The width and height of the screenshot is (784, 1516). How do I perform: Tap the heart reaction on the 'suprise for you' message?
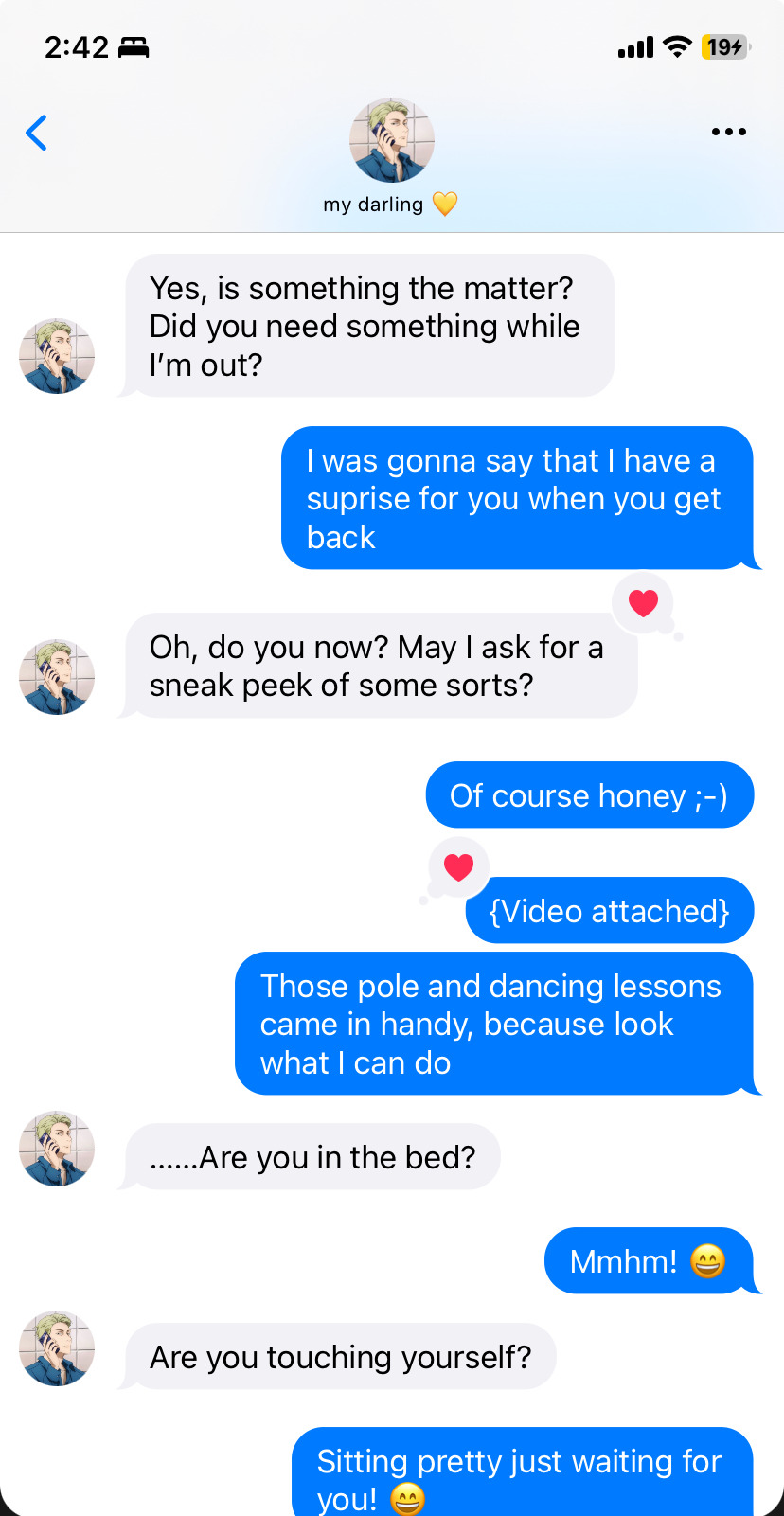pyautogui.click(x=643, y=602)
